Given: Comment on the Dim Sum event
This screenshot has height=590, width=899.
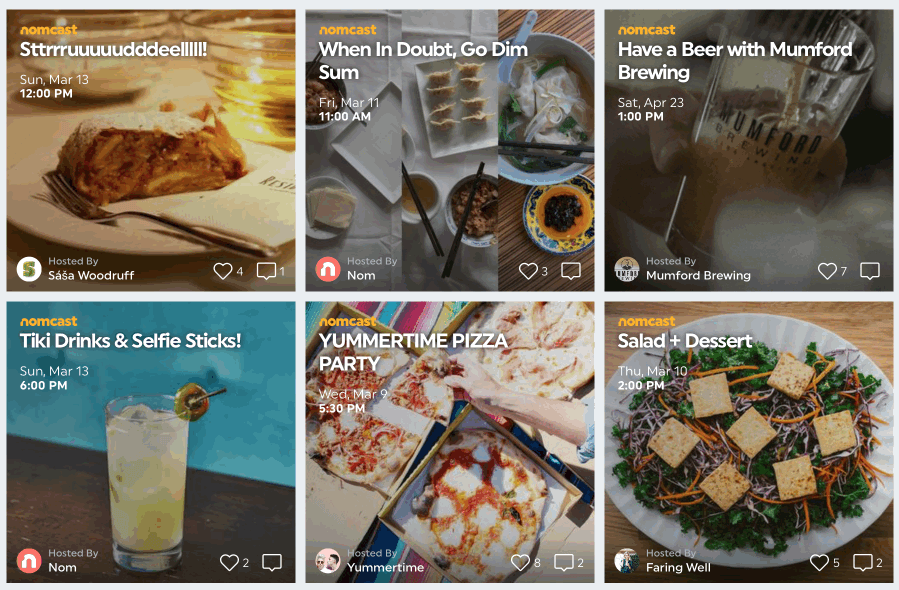Looking at the screenshot, I should (570, 271).
